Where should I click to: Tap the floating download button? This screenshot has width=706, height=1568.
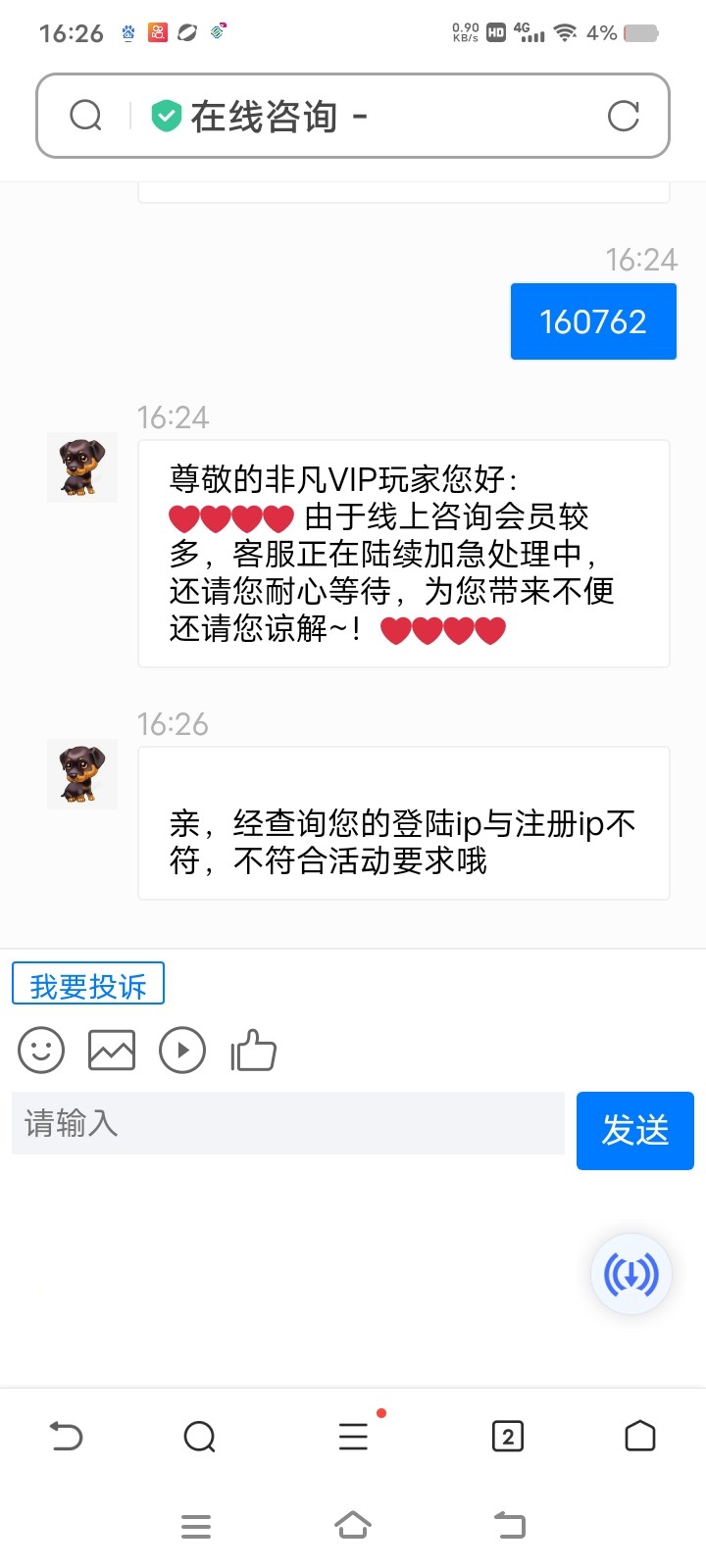click(631, 1274)
